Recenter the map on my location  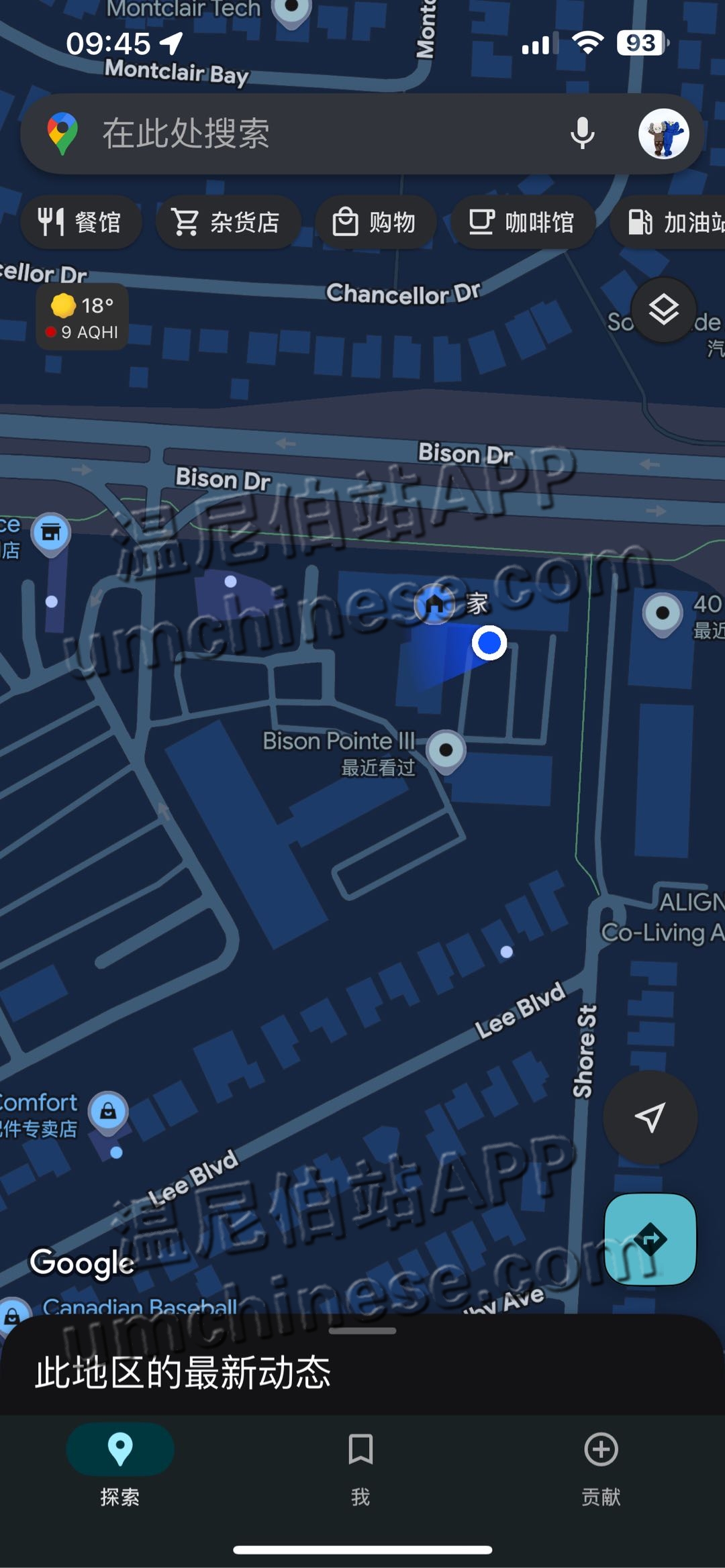coord(649,1117)
